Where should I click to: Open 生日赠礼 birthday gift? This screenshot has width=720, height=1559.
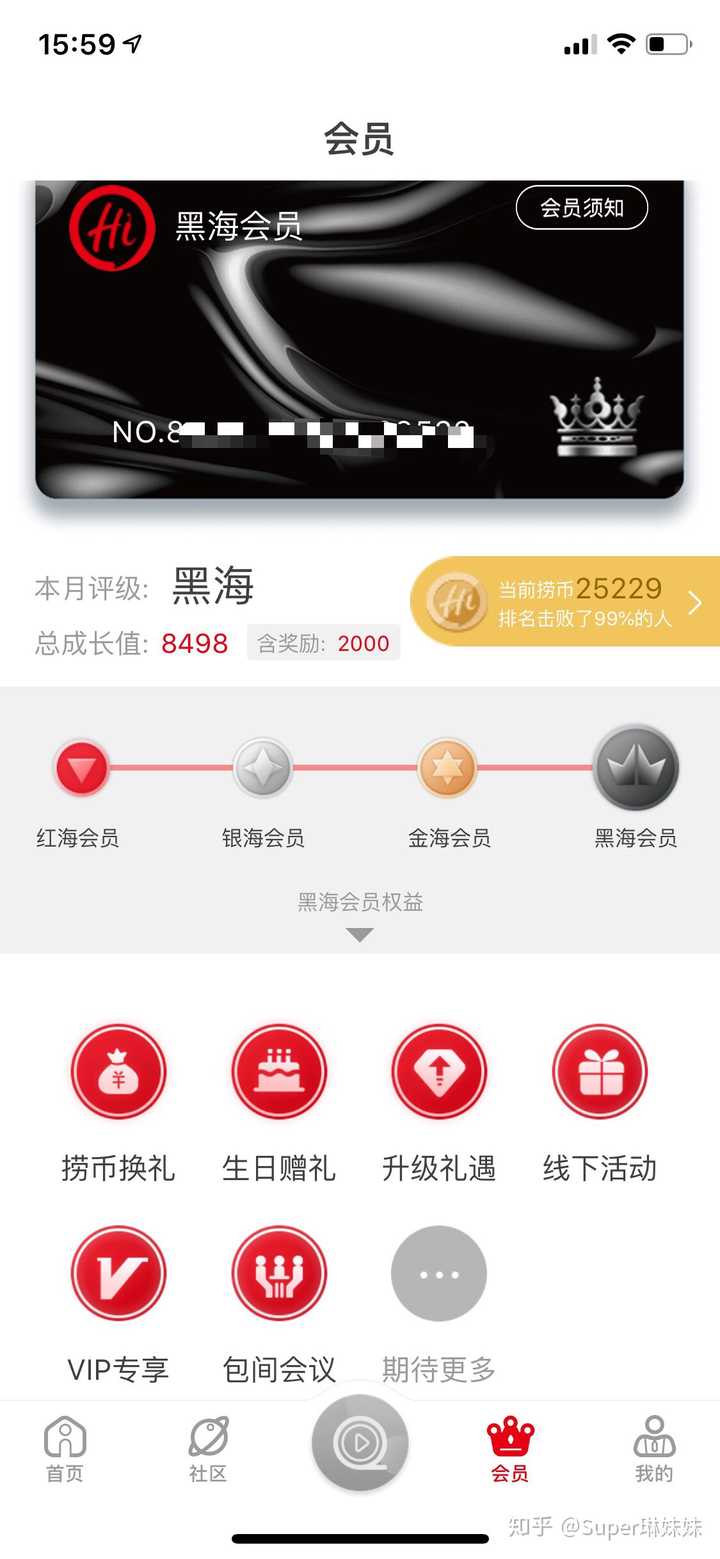click(279, 1072)
